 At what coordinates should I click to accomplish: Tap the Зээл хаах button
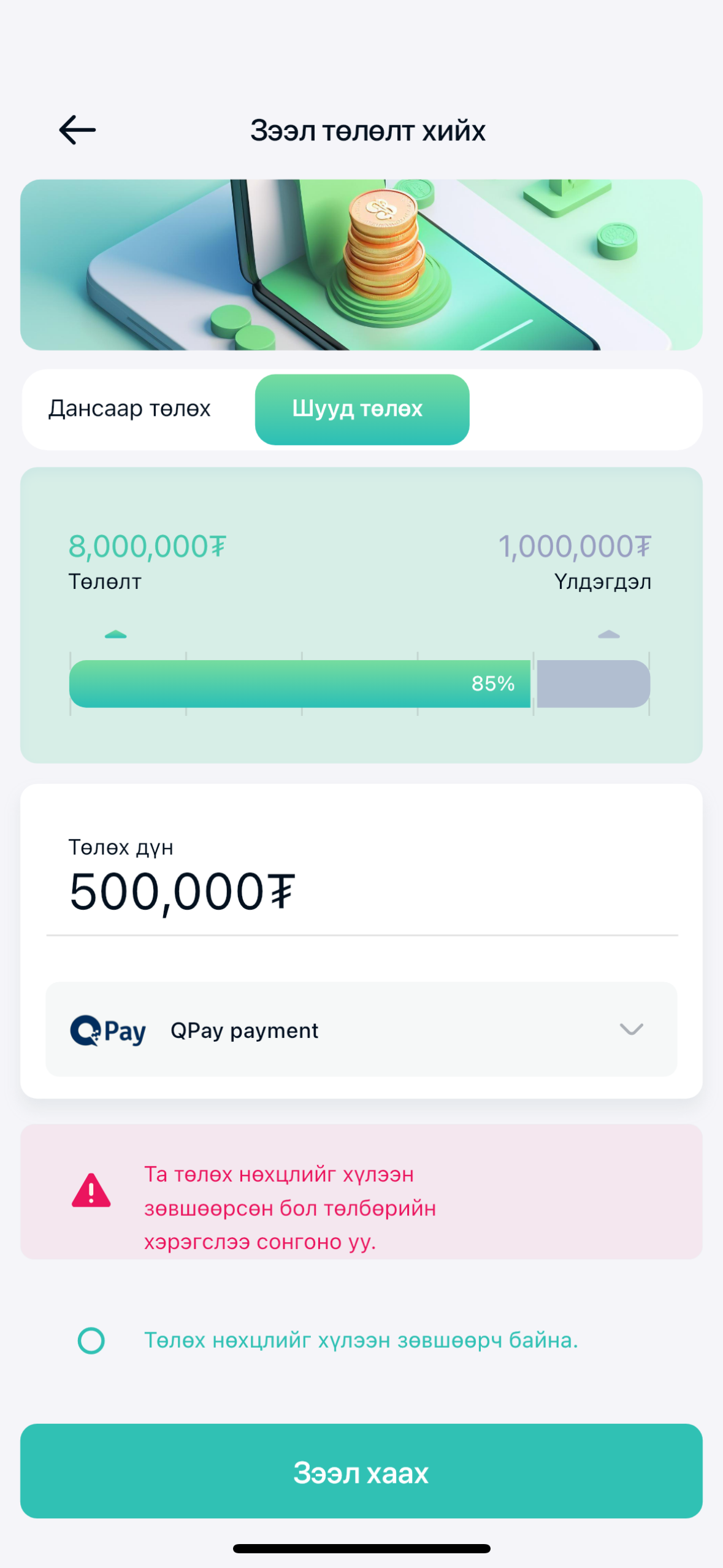361,1471
